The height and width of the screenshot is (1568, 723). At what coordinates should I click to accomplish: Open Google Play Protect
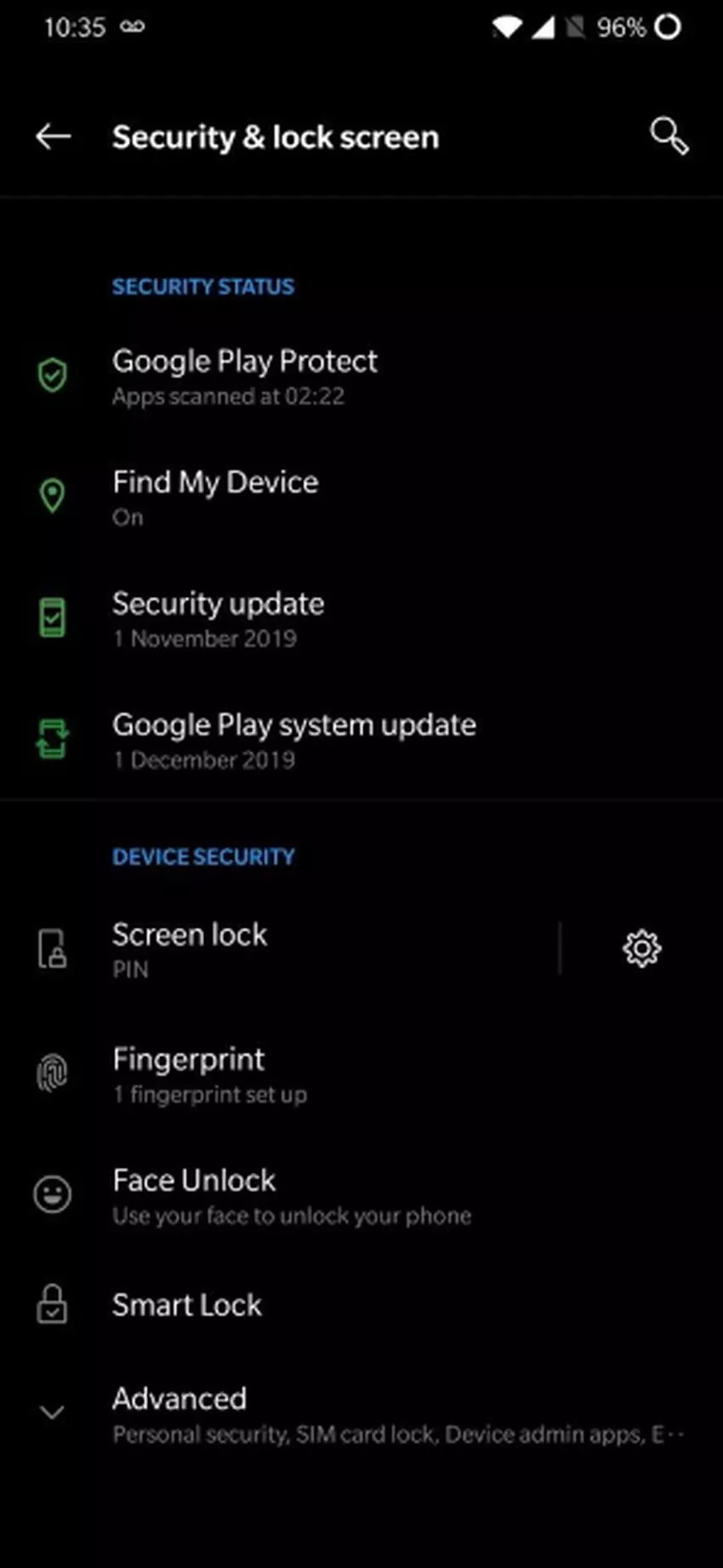[x=245, y=376]
